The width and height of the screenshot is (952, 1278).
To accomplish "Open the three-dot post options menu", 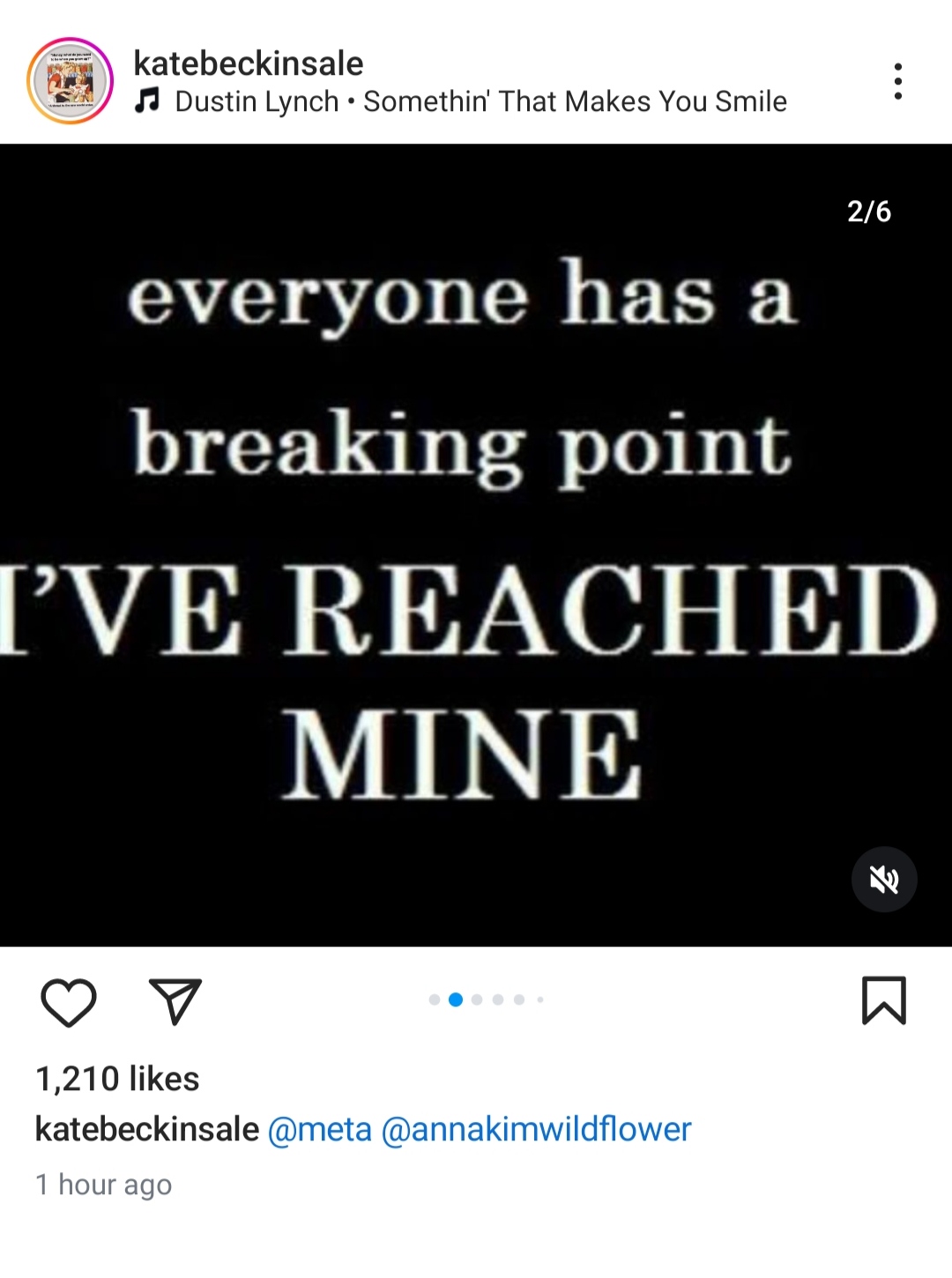I will pyautogui.click(x=897, y=81).
